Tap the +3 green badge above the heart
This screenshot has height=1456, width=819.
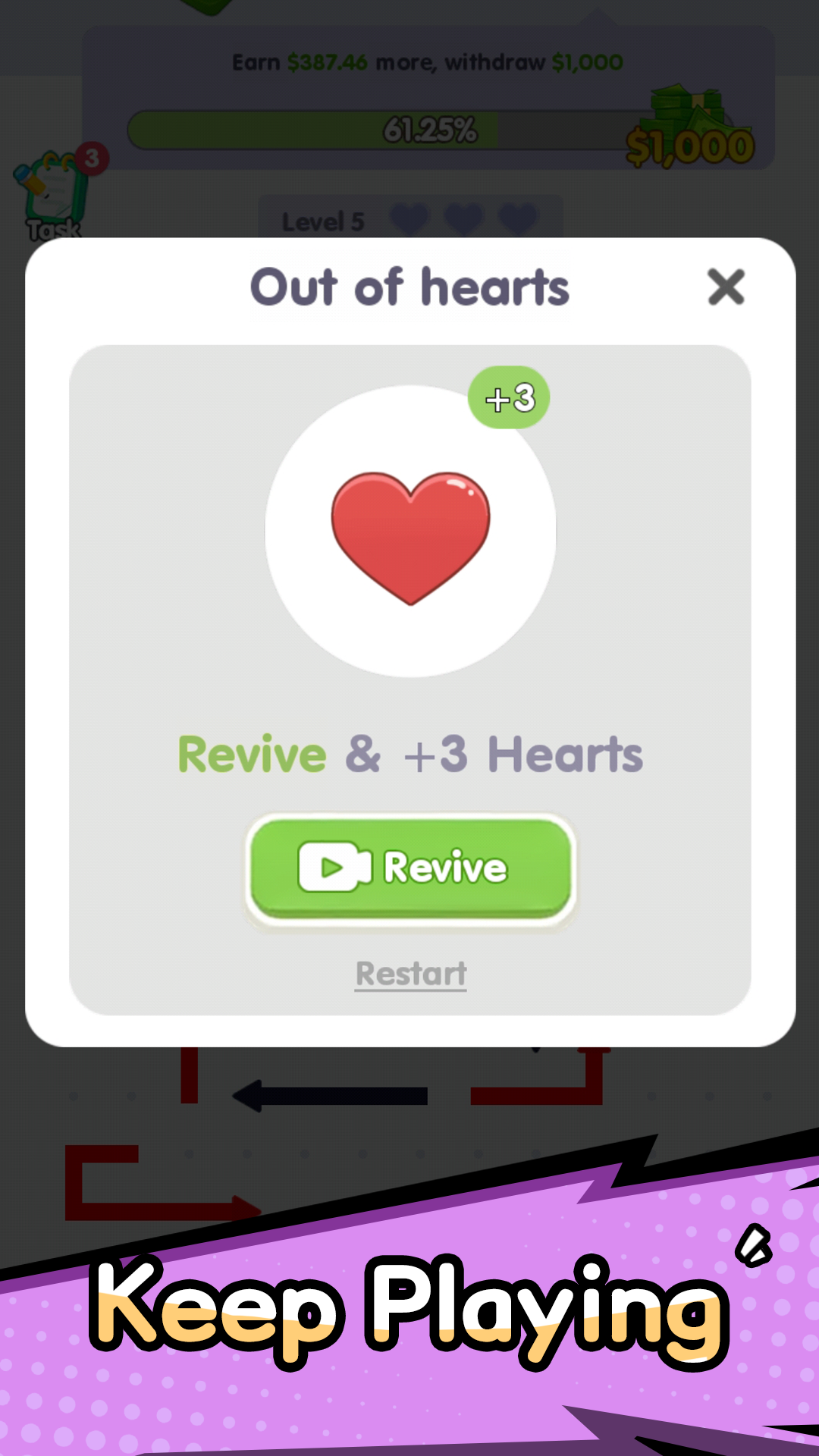[507, 397]
